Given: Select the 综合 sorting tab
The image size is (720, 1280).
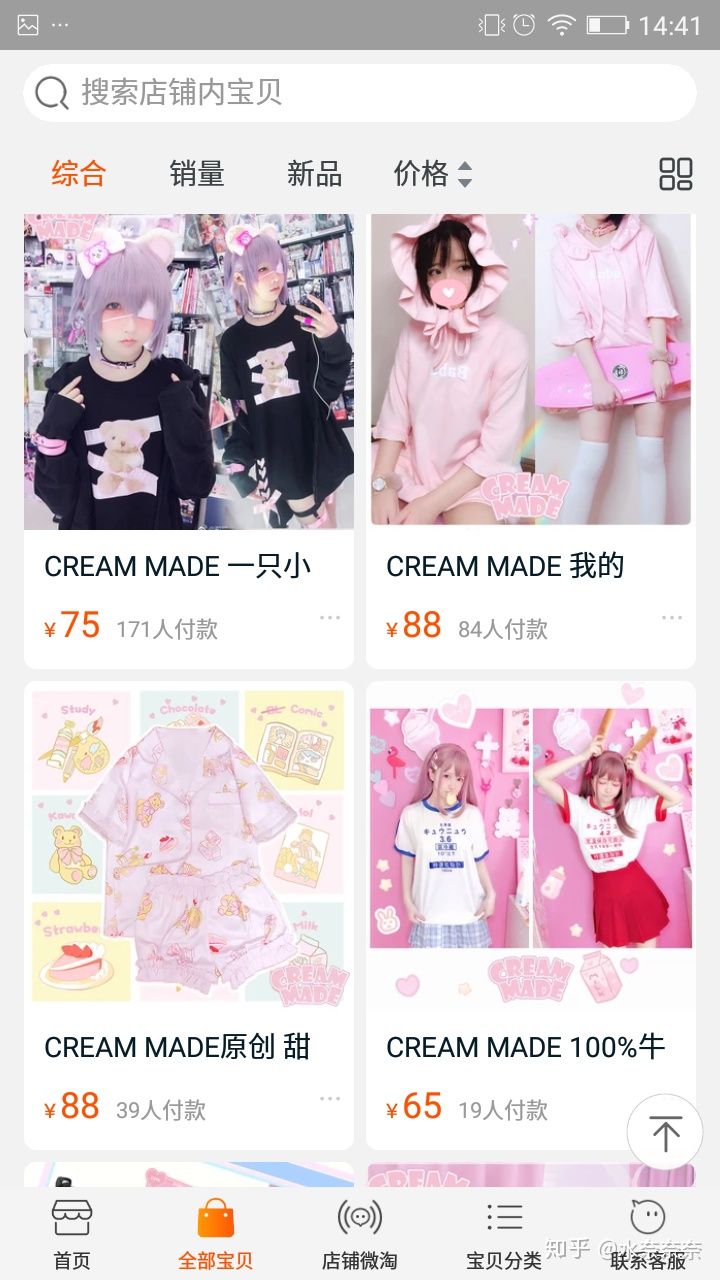Looking at the screenshot, I should tap(79, 174).
